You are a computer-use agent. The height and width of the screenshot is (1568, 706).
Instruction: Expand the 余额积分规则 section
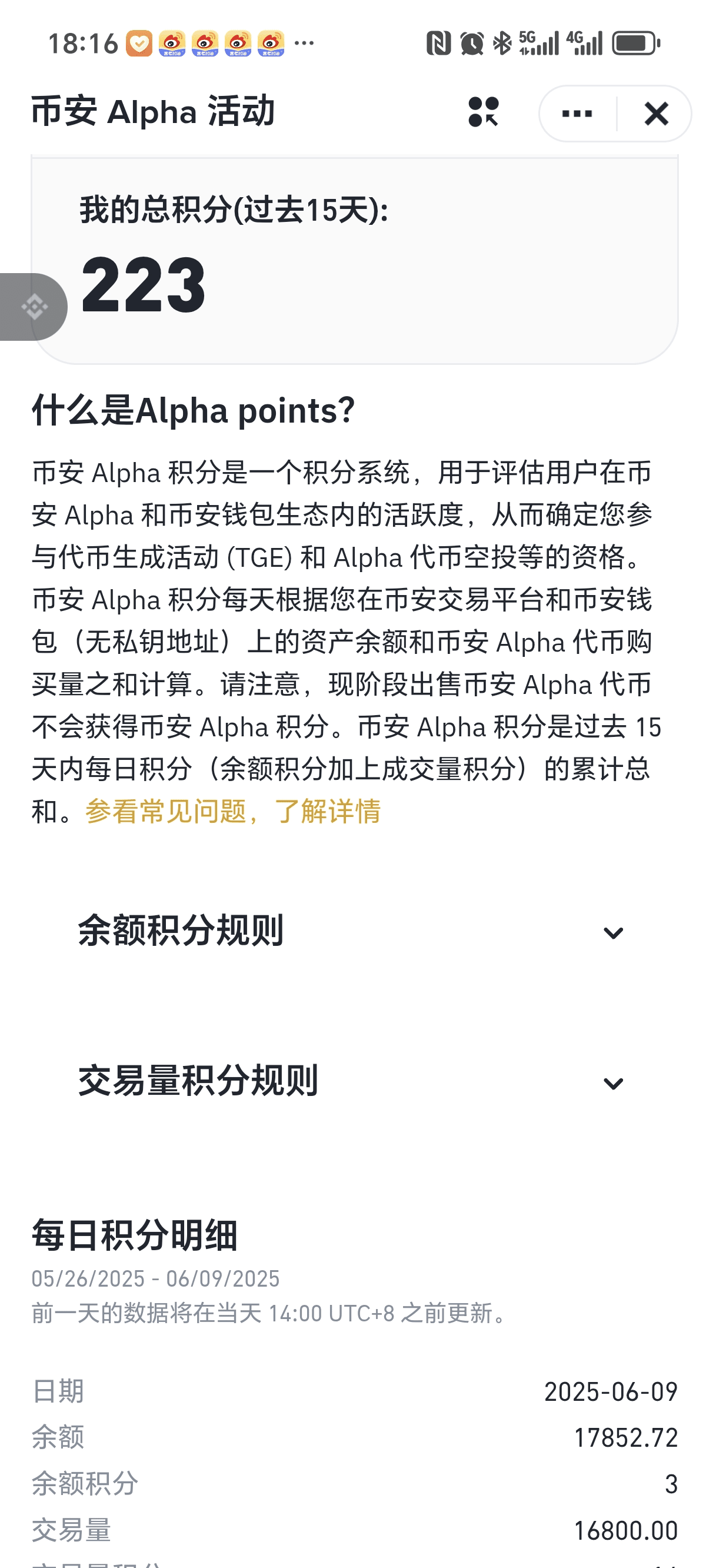(612, 932)
